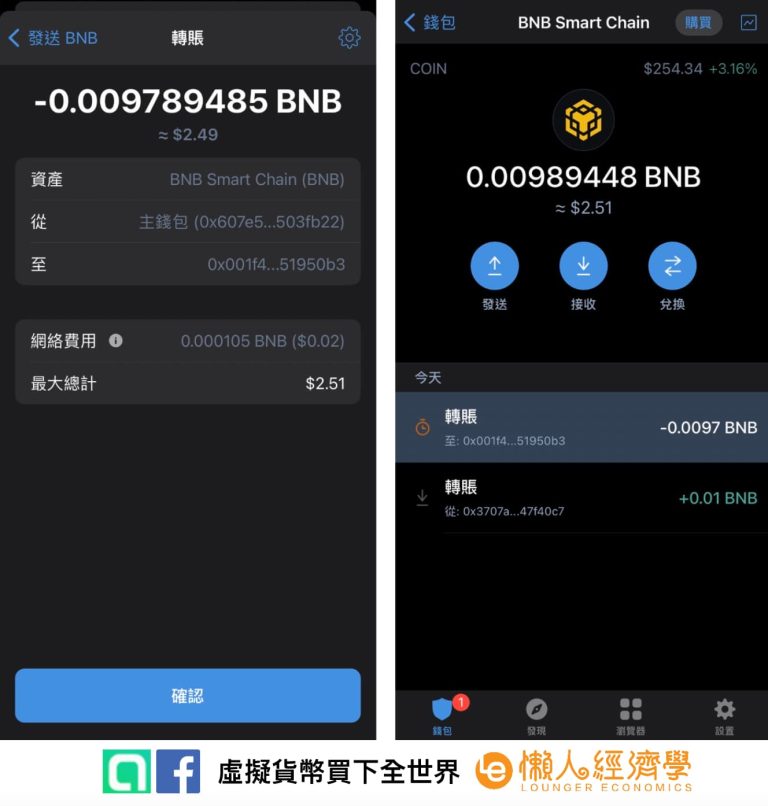Tap the Facebook icon
The width and height of the screenshot is (768, 806).
[179, 773]
